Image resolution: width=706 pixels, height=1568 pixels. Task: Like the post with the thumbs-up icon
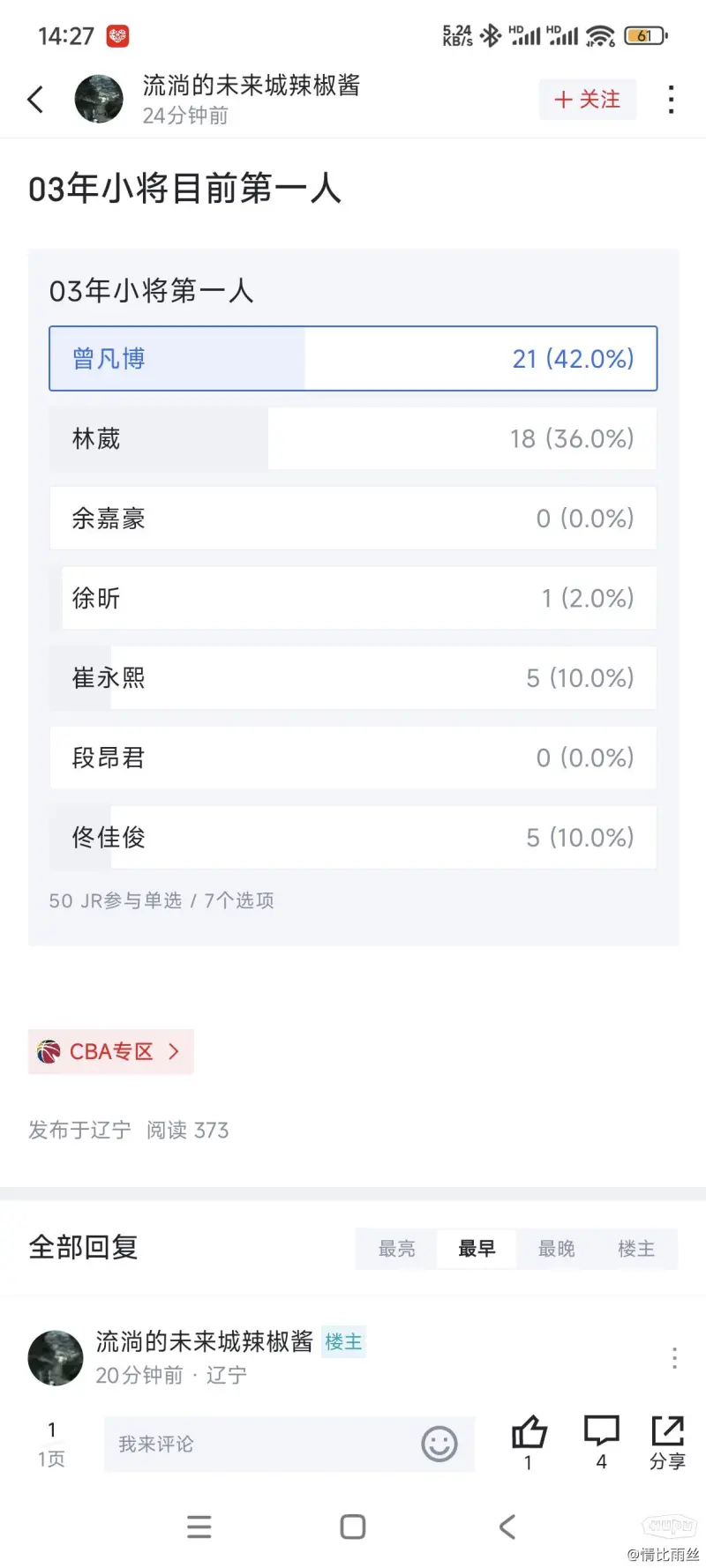coord(529,1442)
